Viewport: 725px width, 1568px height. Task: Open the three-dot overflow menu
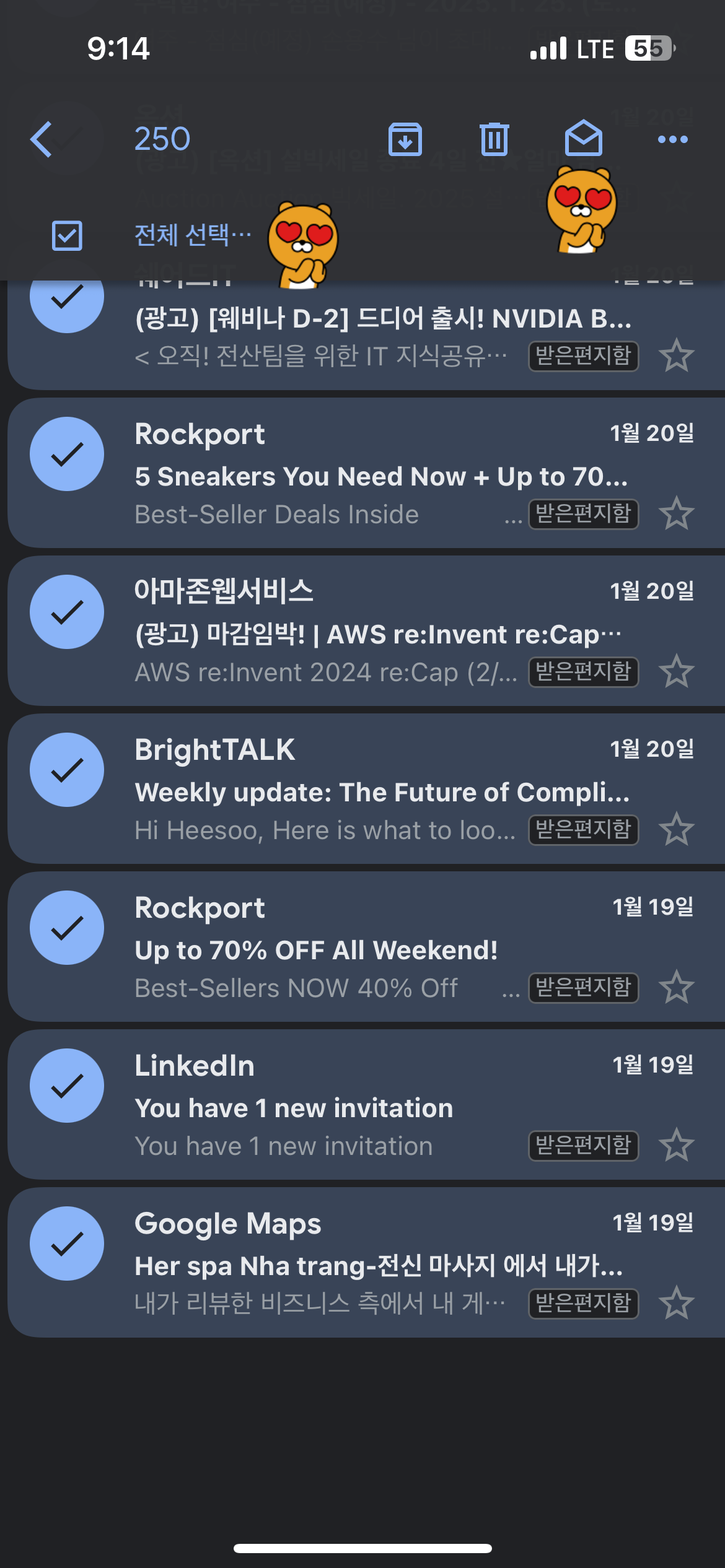672,139
